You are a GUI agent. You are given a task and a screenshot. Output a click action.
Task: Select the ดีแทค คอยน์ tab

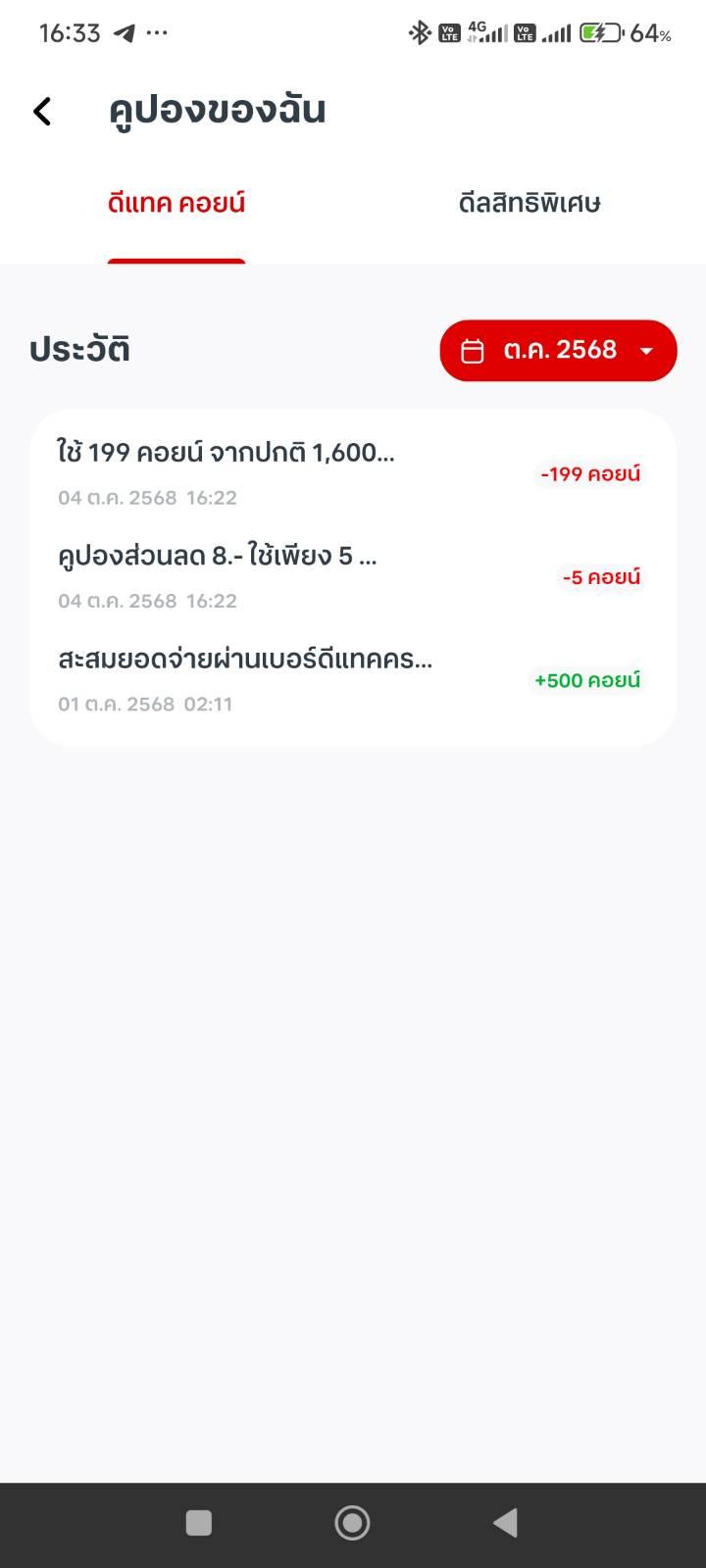pos(176,204)
